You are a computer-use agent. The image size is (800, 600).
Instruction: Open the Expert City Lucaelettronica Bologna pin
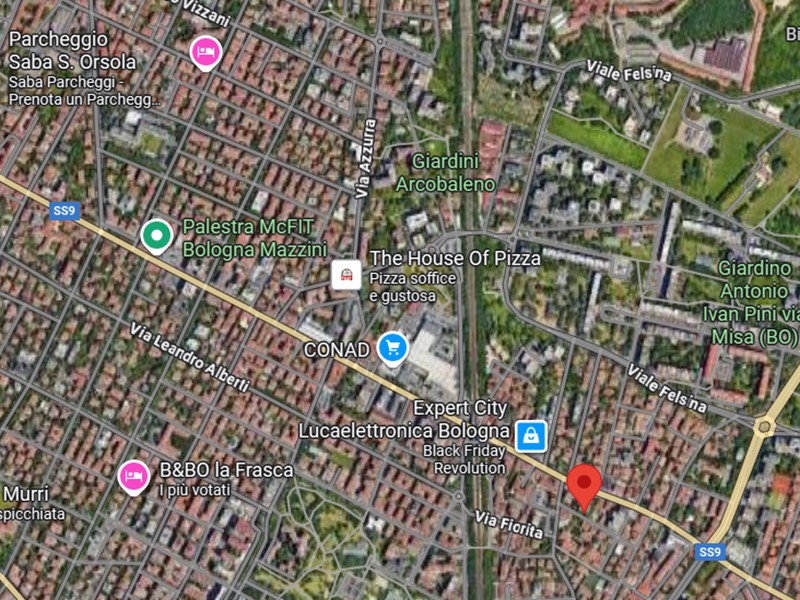click(531, 435)
